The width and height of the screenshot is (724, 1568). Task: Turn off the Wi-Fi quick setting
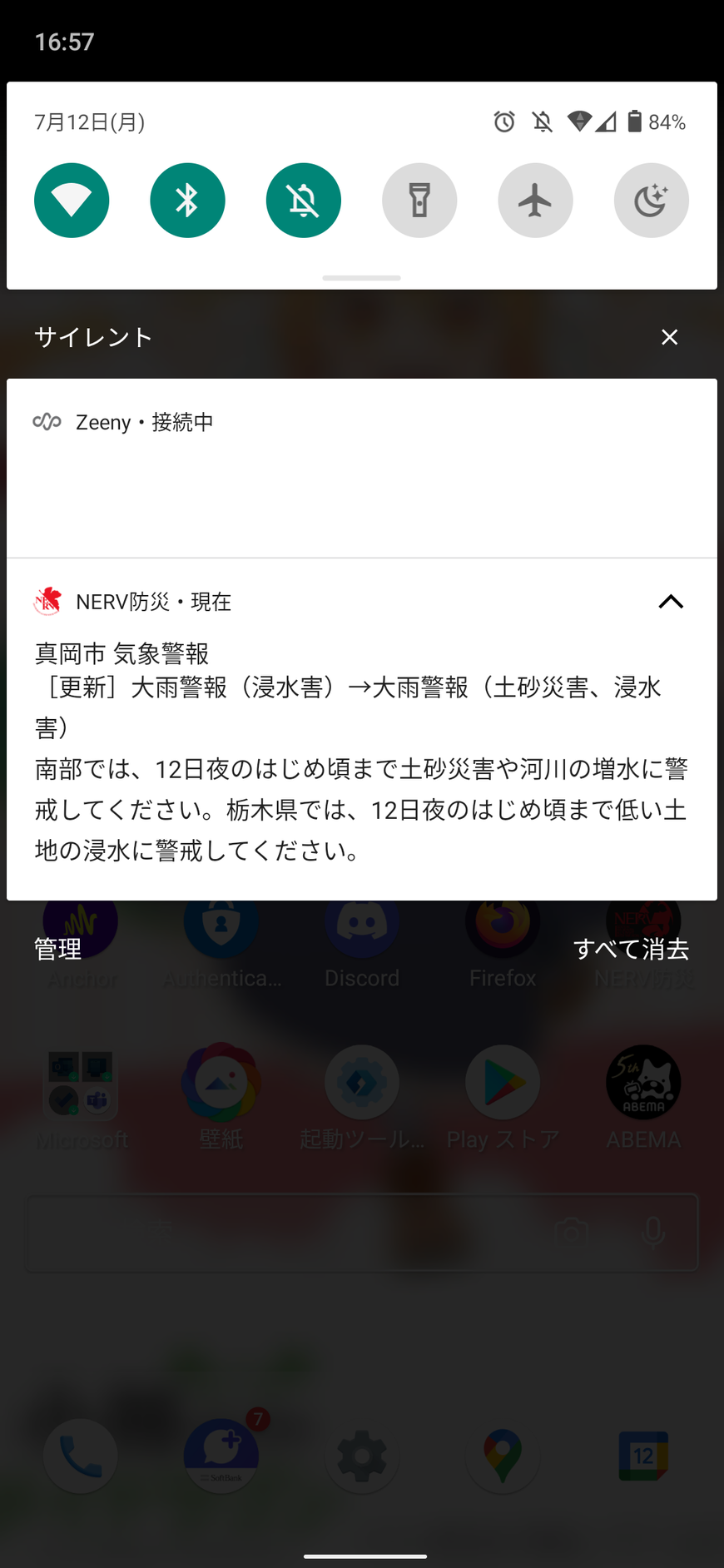(72, 201)
